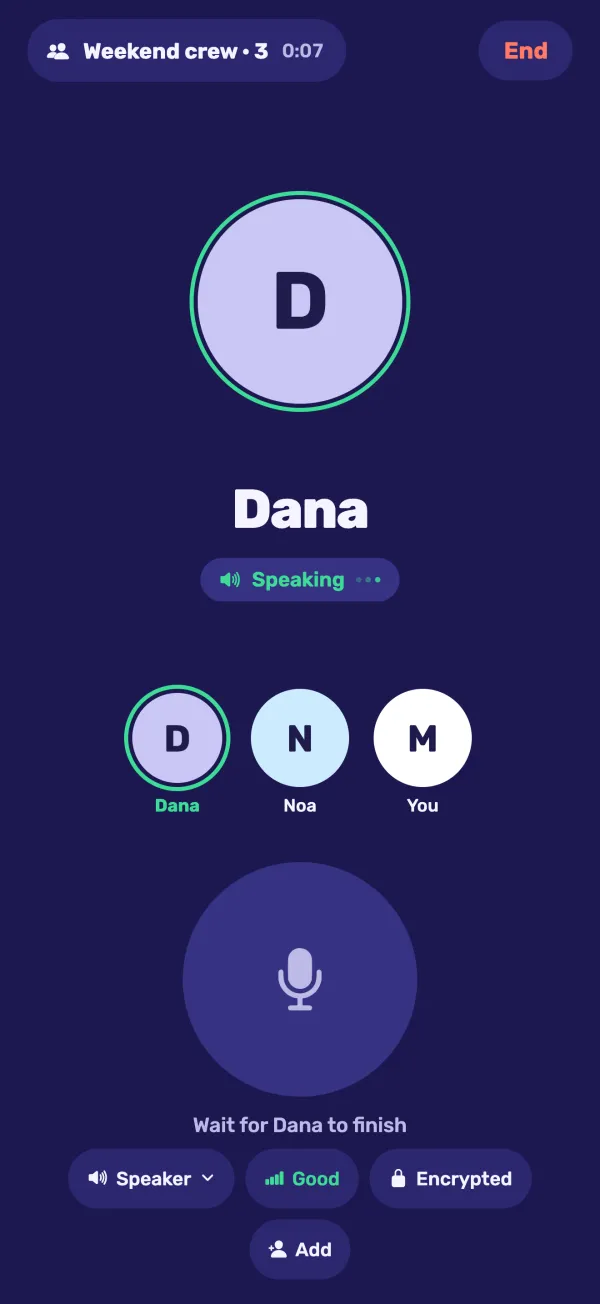600x1304 pixels.
Task: Tap your own avatar labeled You
Action: point(423,738)
